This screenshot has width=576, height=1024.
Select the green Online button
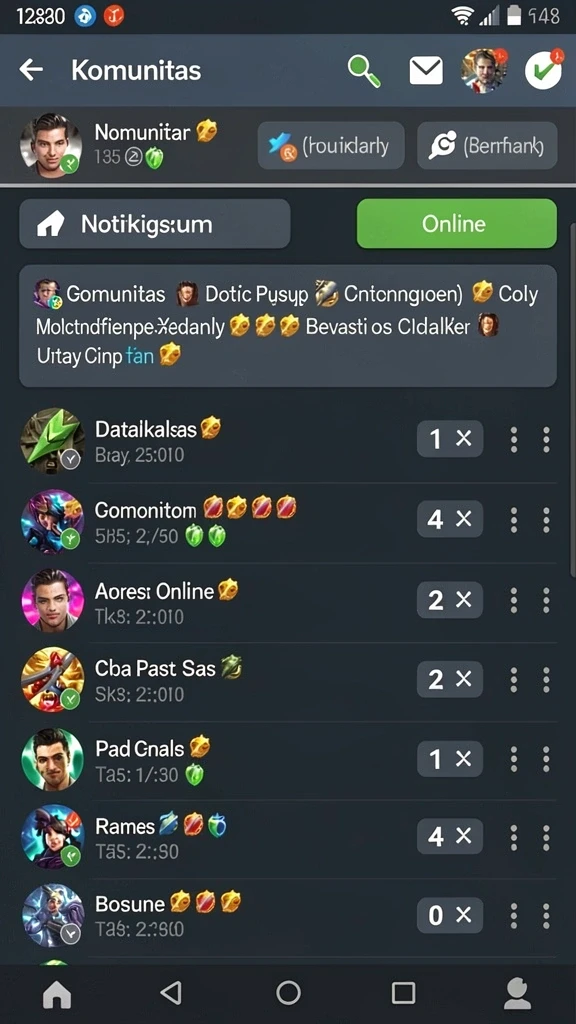(x=456, y=224)
